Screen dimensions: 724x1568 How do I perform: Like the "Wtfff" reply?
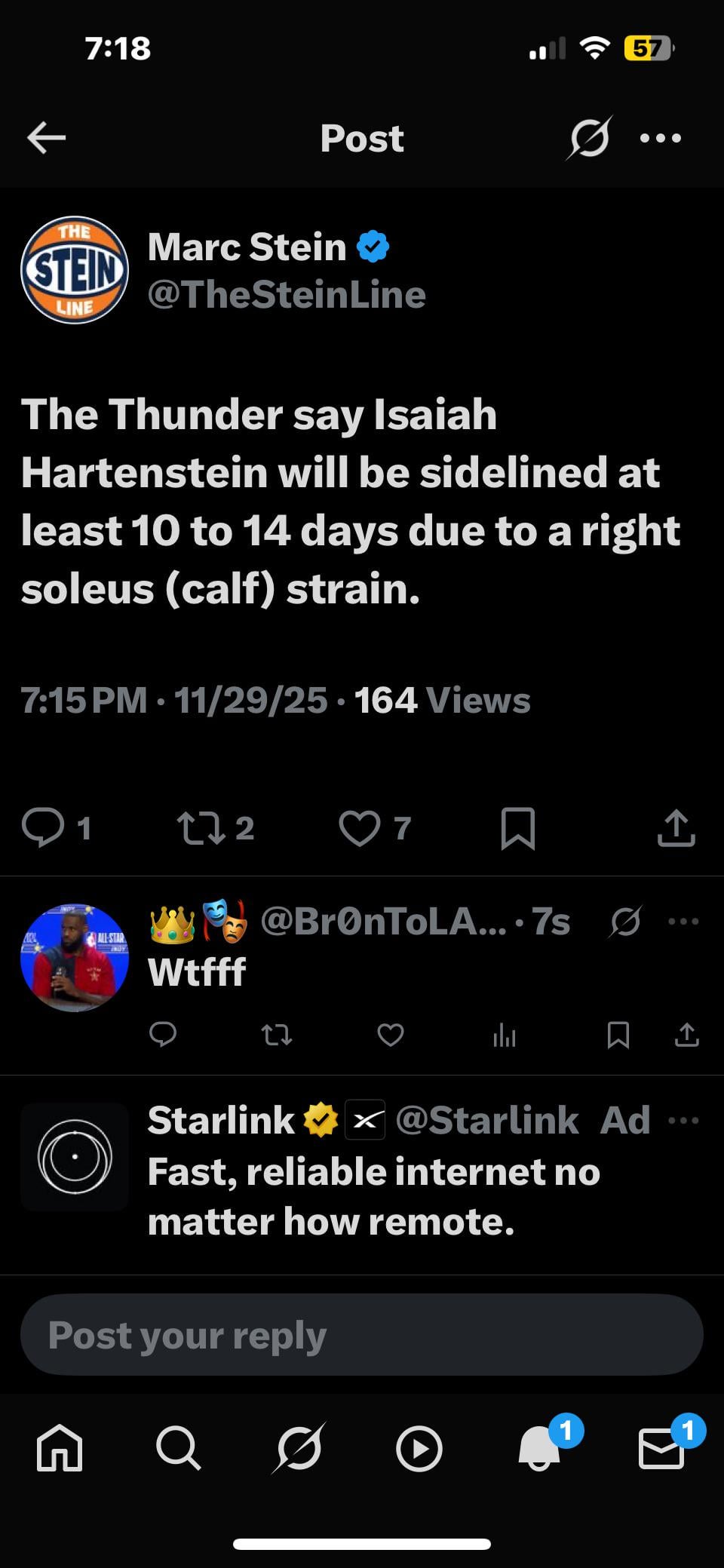[391, 1035]
